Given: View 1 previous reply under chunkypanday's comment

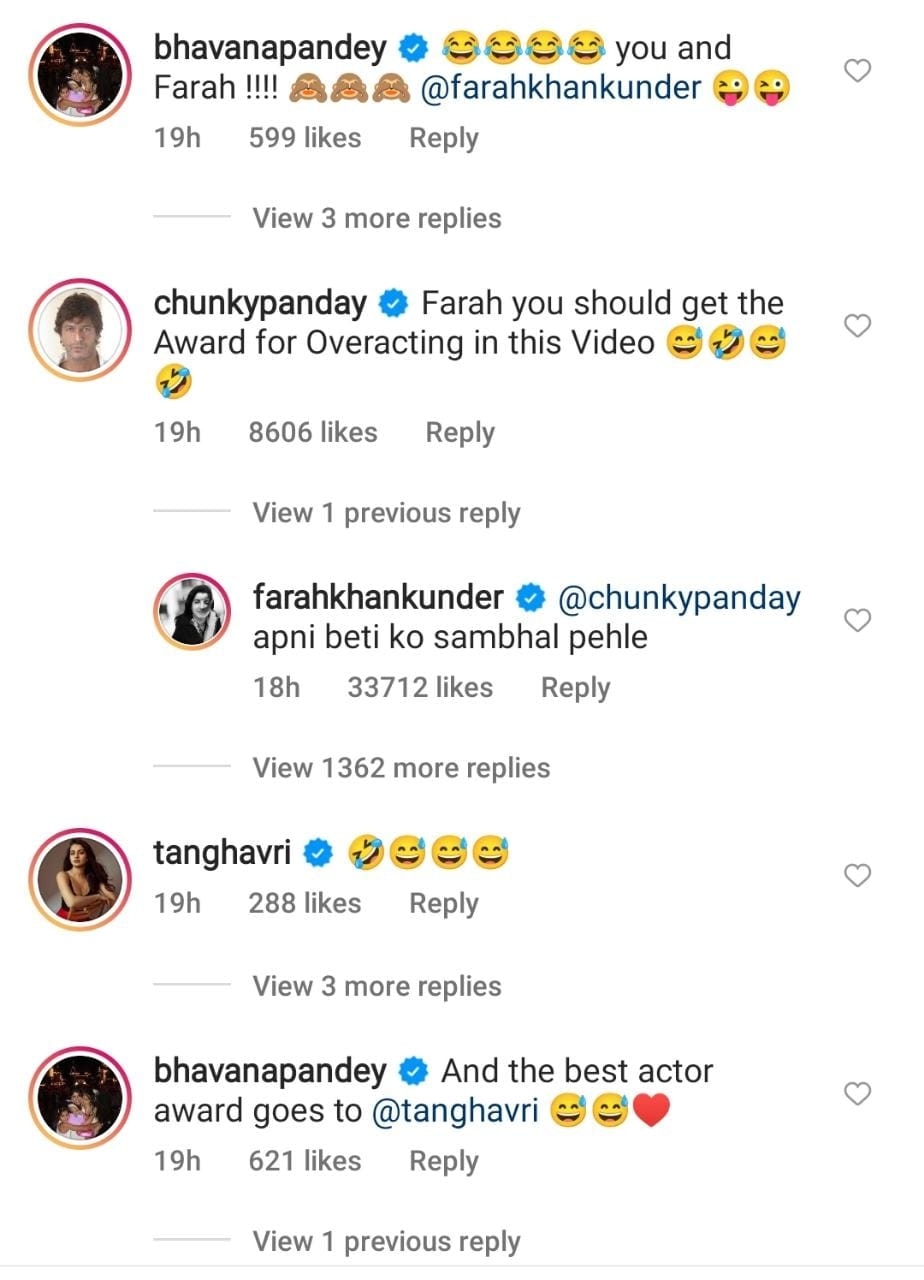Looking at the screenshot, I should click(x=386, y=513).
